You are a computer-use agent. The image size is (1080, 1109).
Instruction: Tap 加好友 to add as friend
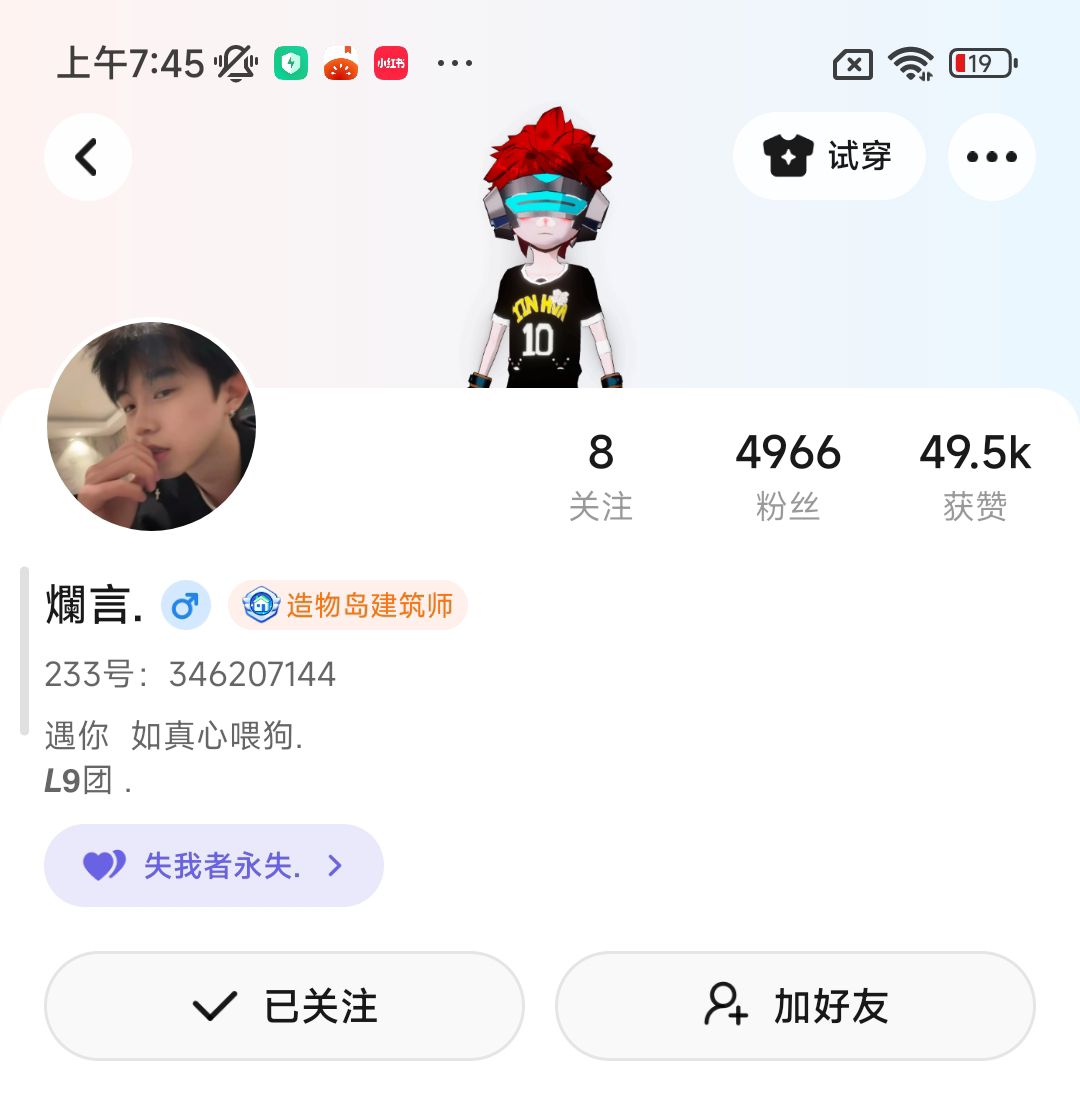[x=795, y=1005]
